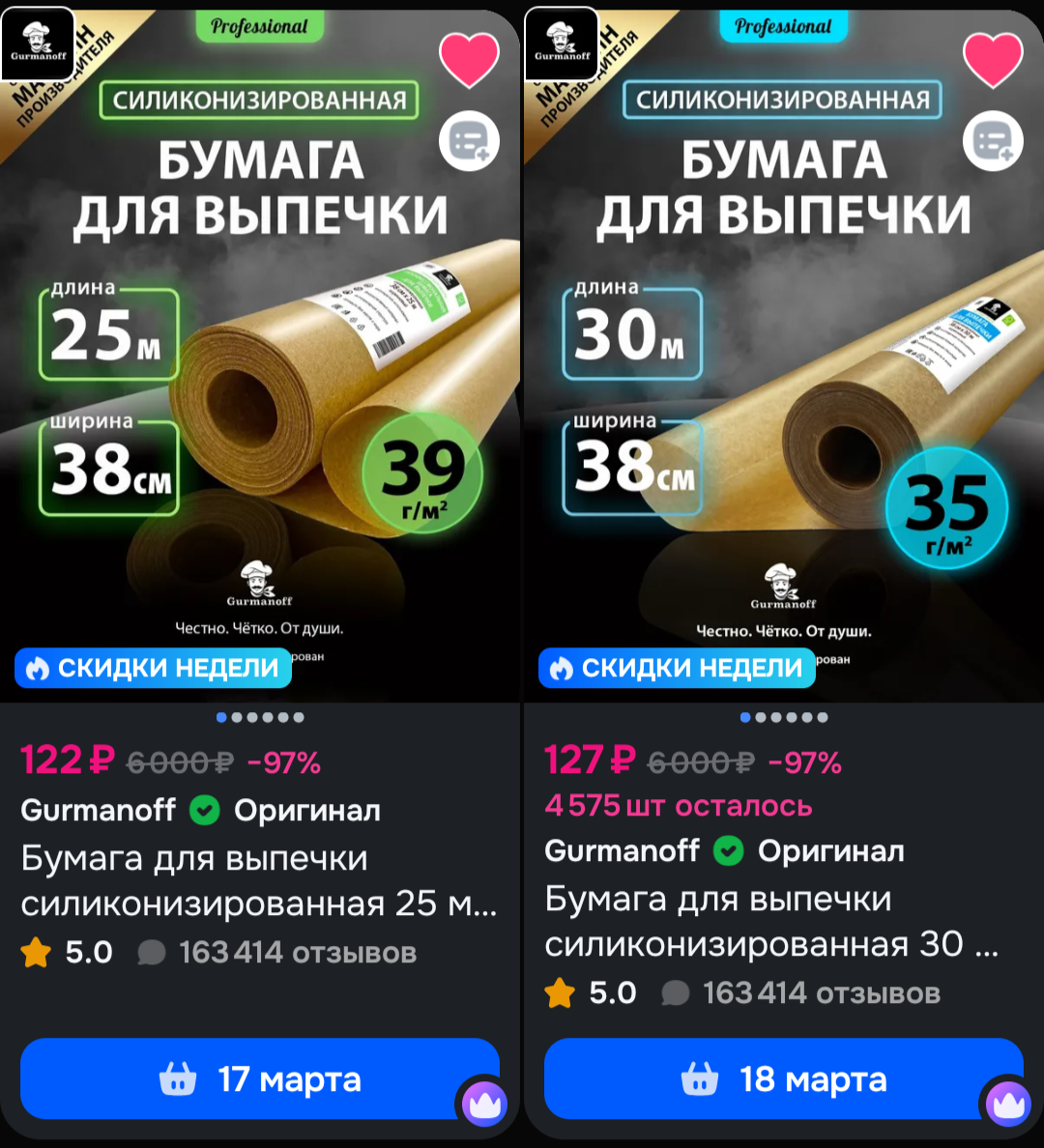
Task: Tap the flame icon on СКИДКИ НЕДЕЛИ badge
Action: point(37,667)
